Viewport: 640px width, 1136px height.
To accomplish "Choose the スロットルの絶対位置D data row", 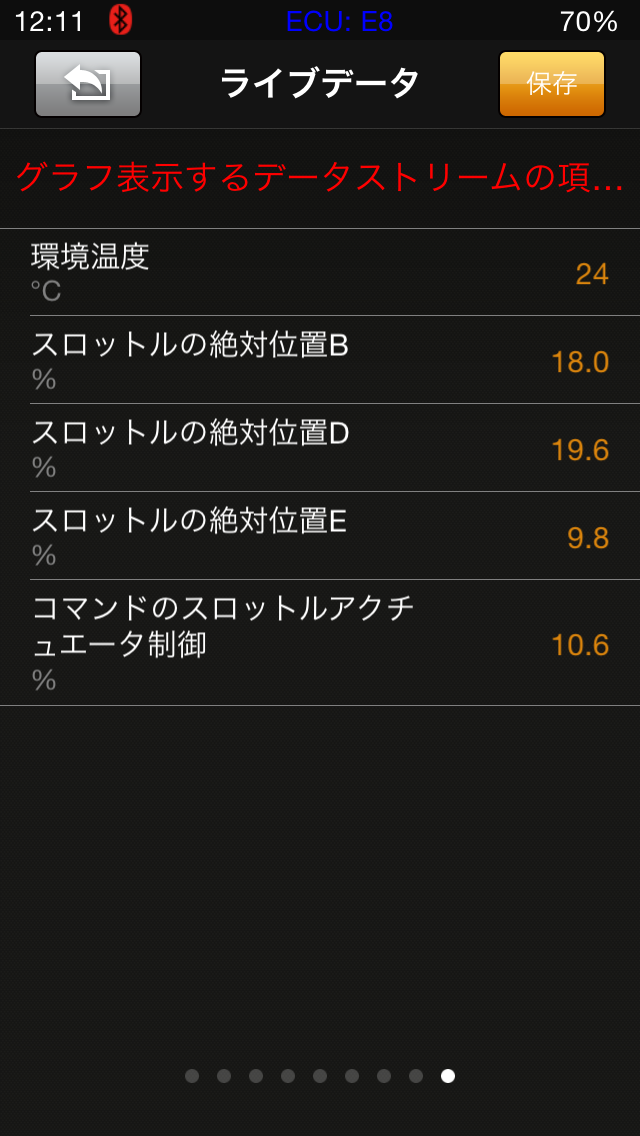I will (320, 448).
